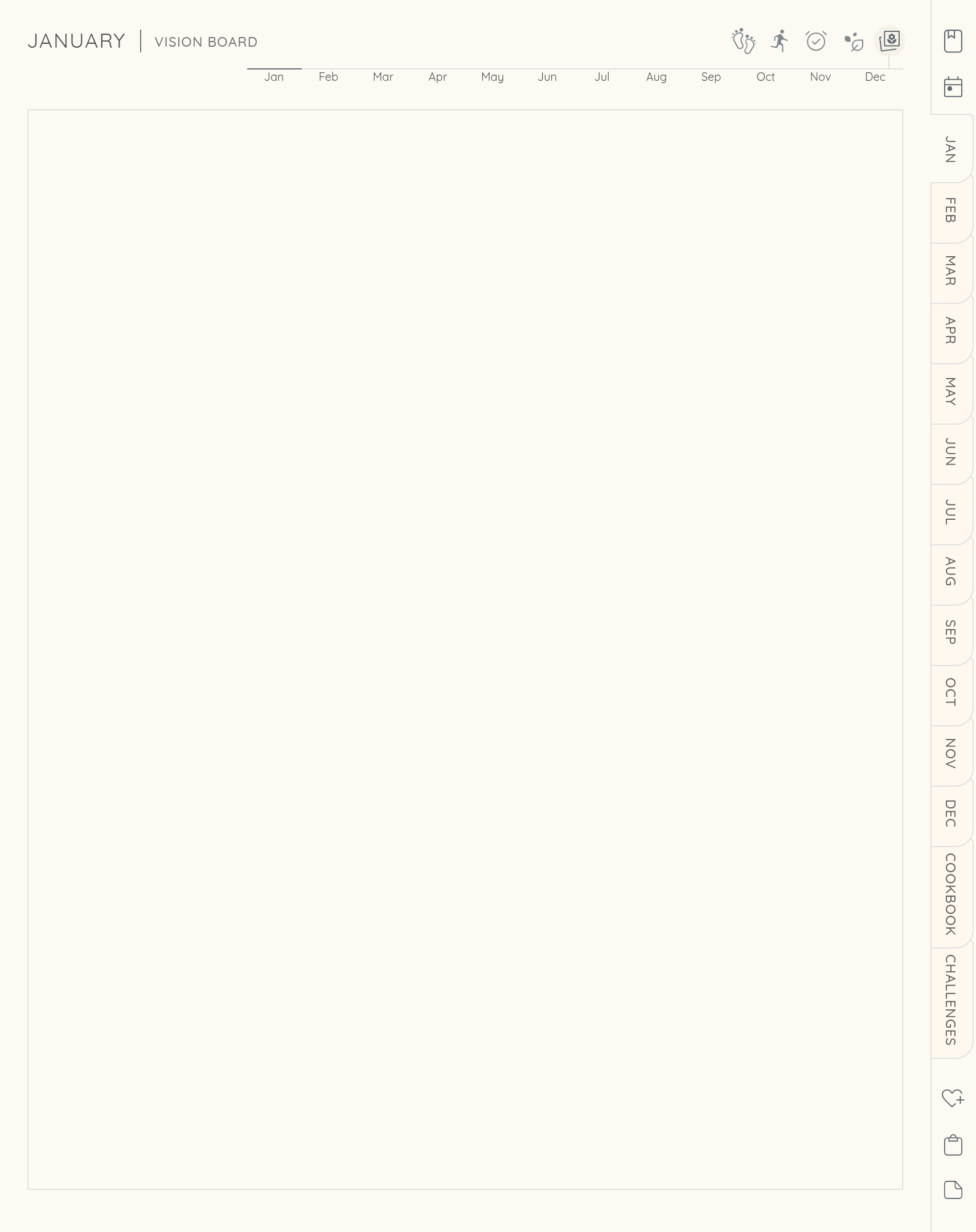
Task: Tap the heart plus icon
Action: (953, 1098)
